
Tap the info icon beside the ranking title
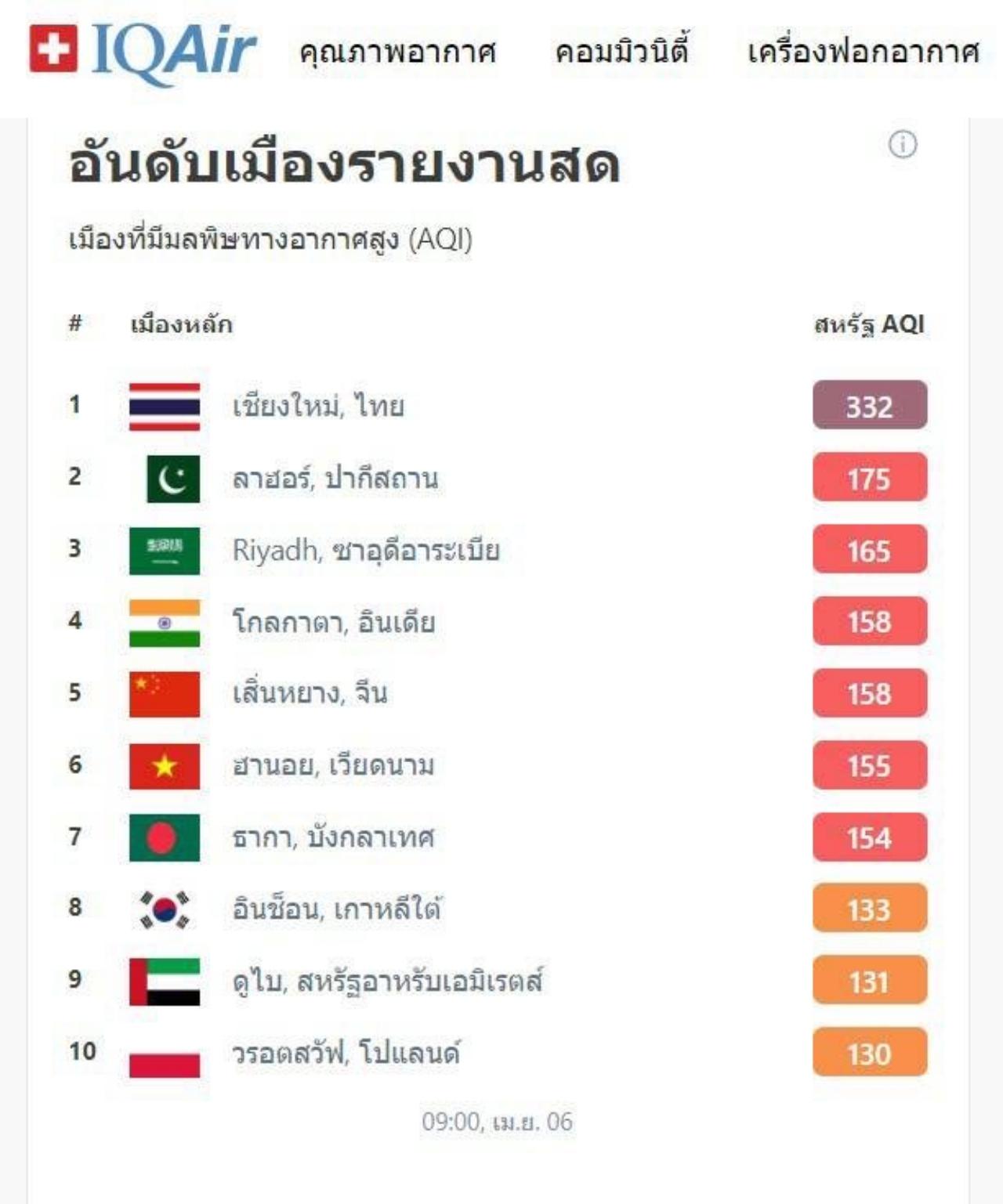tap(903, 145)
